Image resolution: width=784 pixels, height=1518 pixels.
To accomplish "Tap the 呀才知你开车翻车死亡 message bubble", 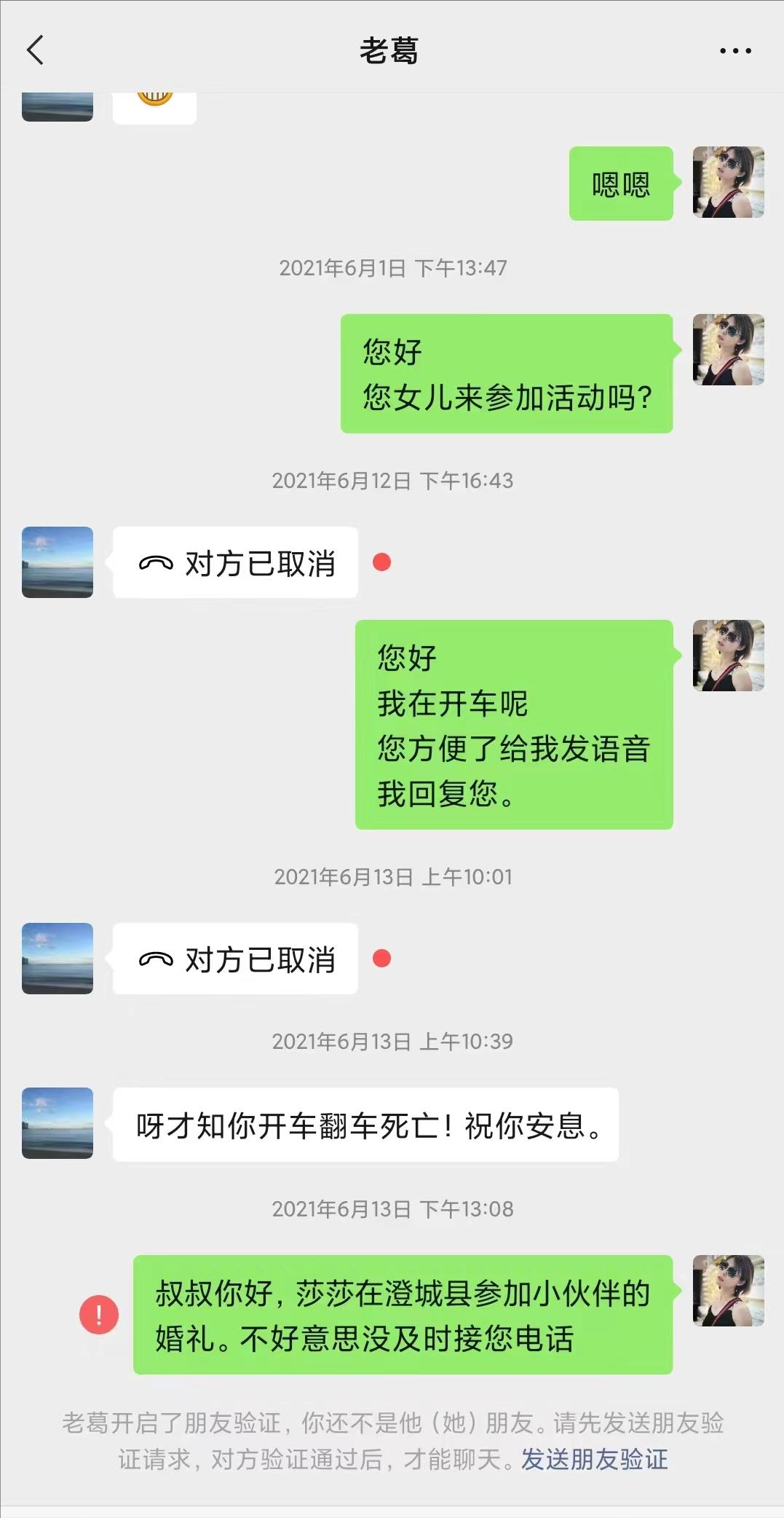I will tap(368, 1125).
